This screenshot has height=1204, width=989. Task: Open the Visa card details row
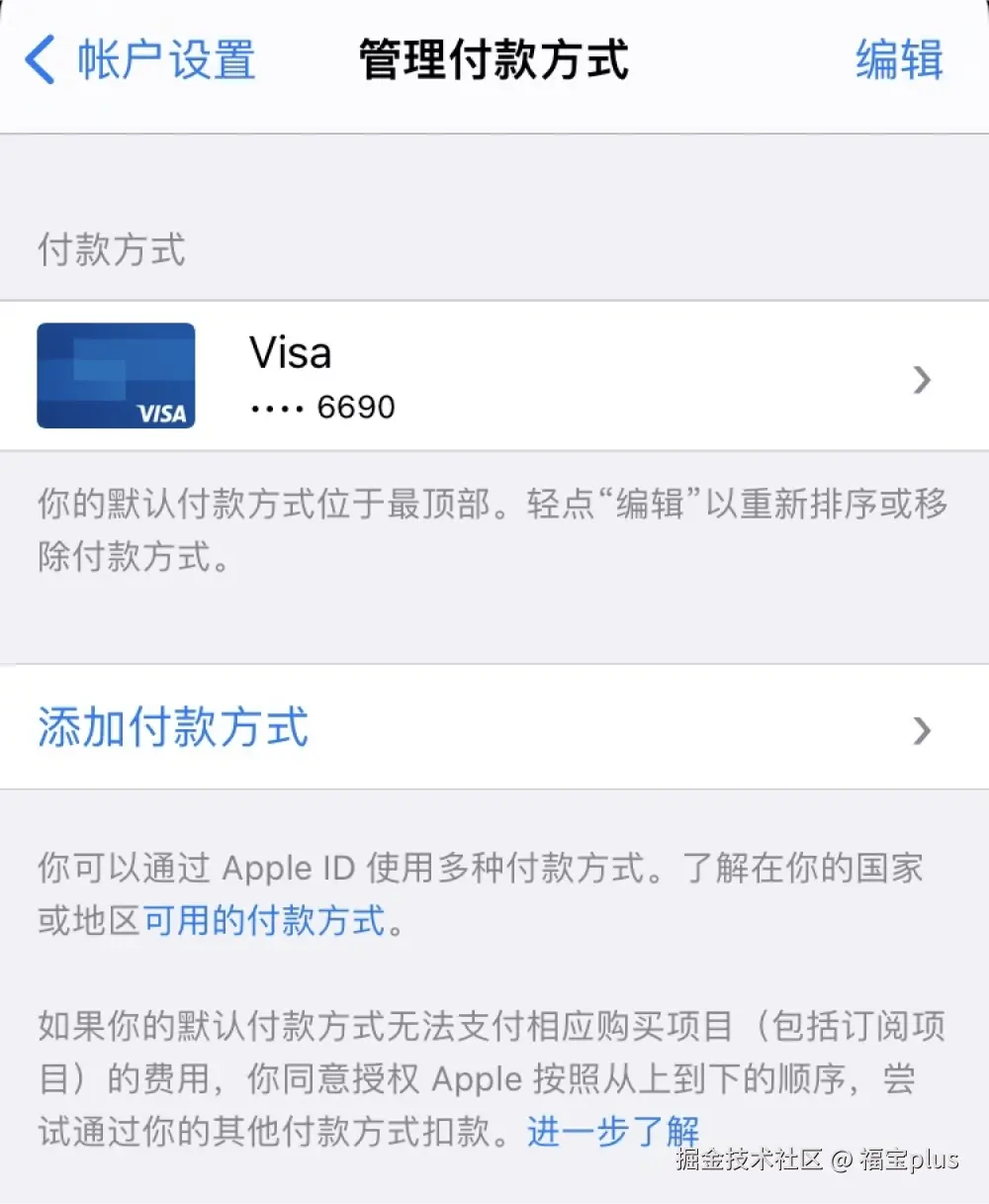coord(494,375)
